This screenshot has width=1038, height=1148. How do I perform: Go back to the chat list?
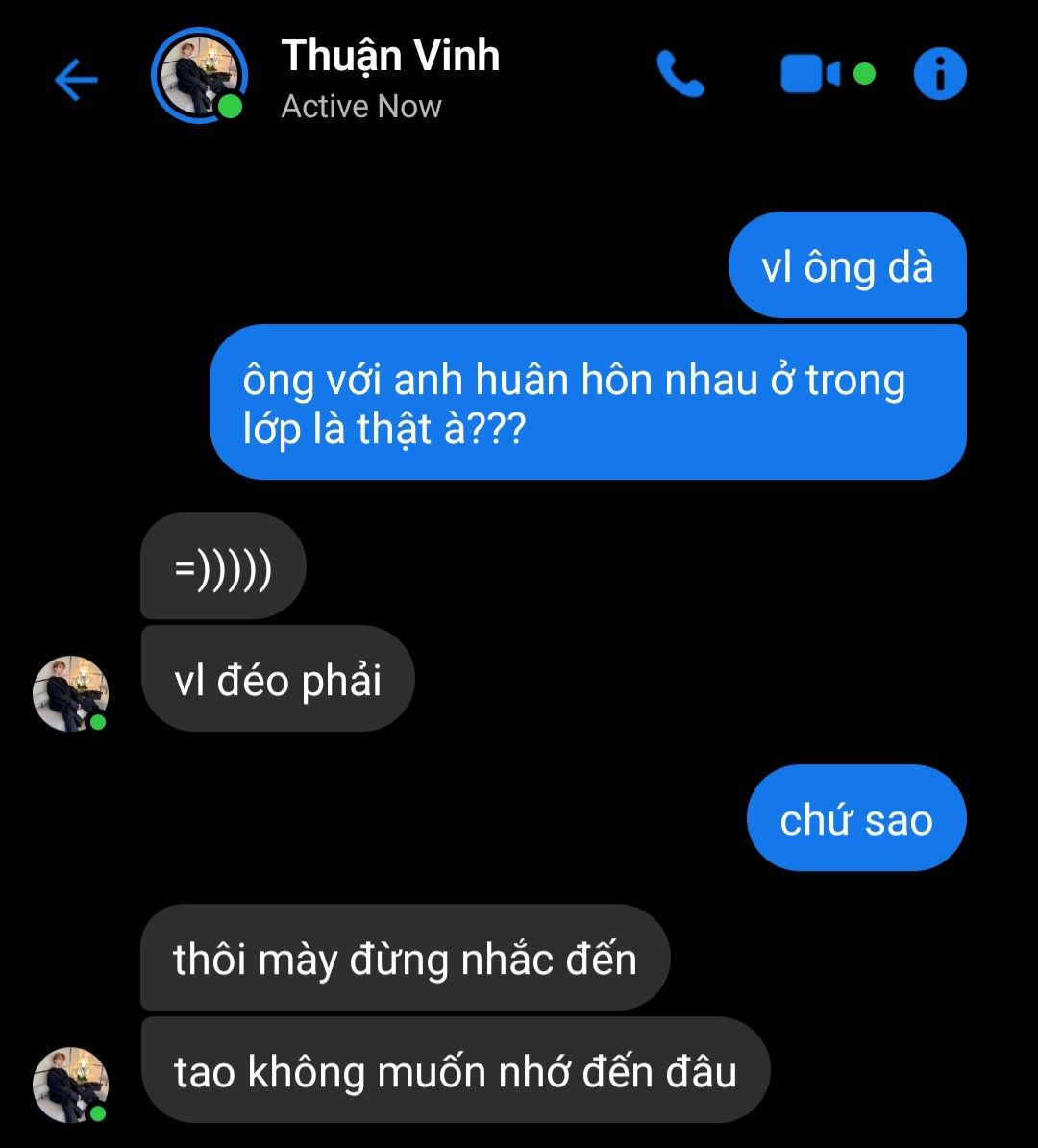pos(76,79)
